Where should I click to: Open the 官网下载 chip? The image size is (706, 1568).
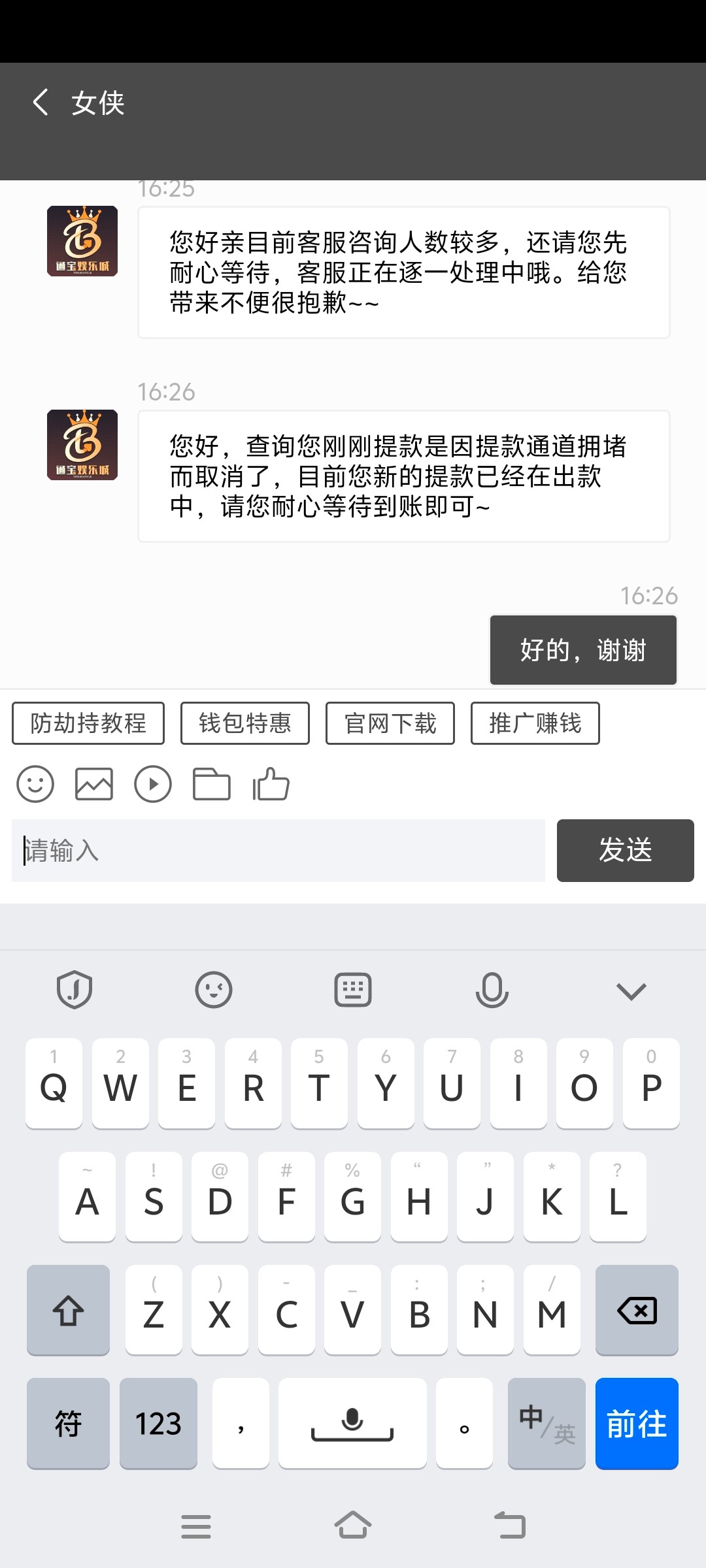390,723
